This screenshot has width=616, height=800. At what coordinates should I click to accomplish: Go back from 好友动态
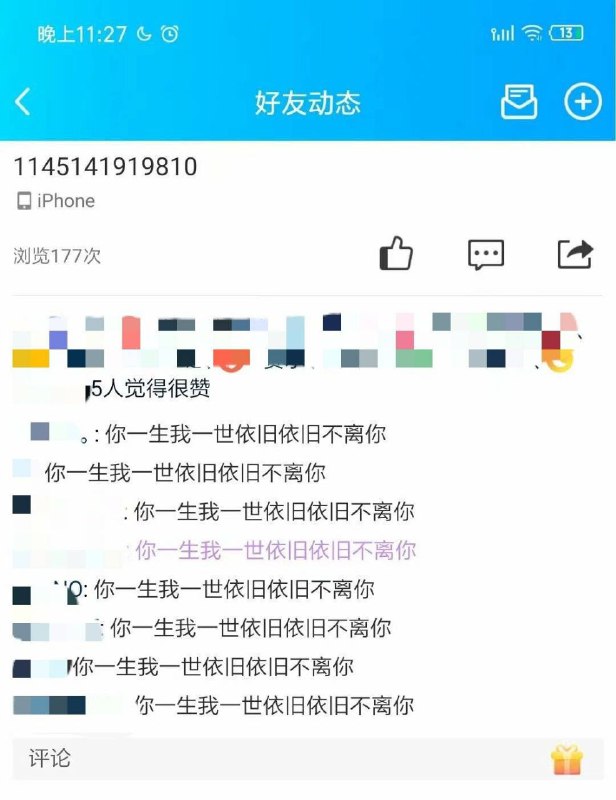[x=24, y=102]
